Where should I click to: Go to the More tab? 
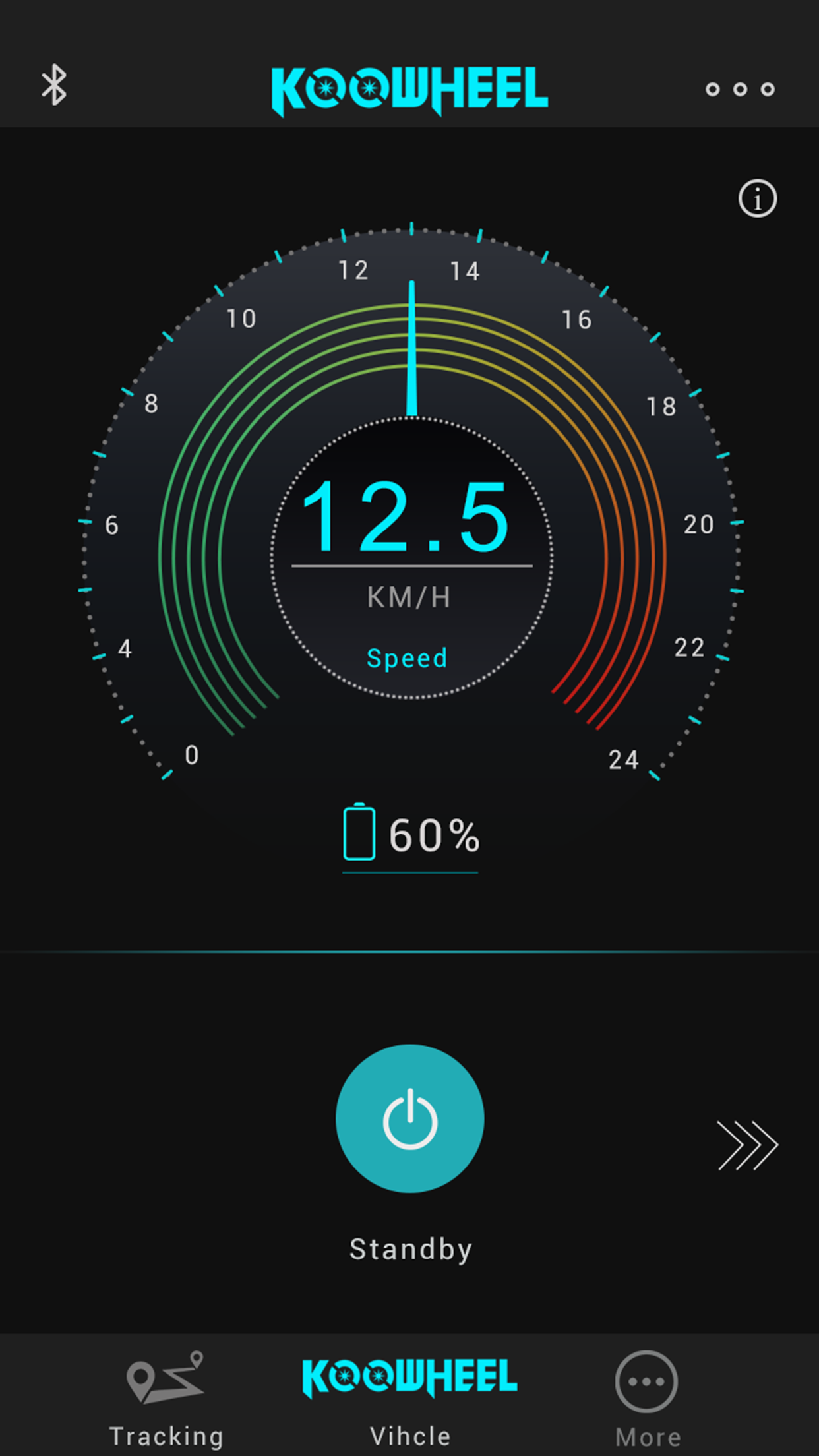647,1398
